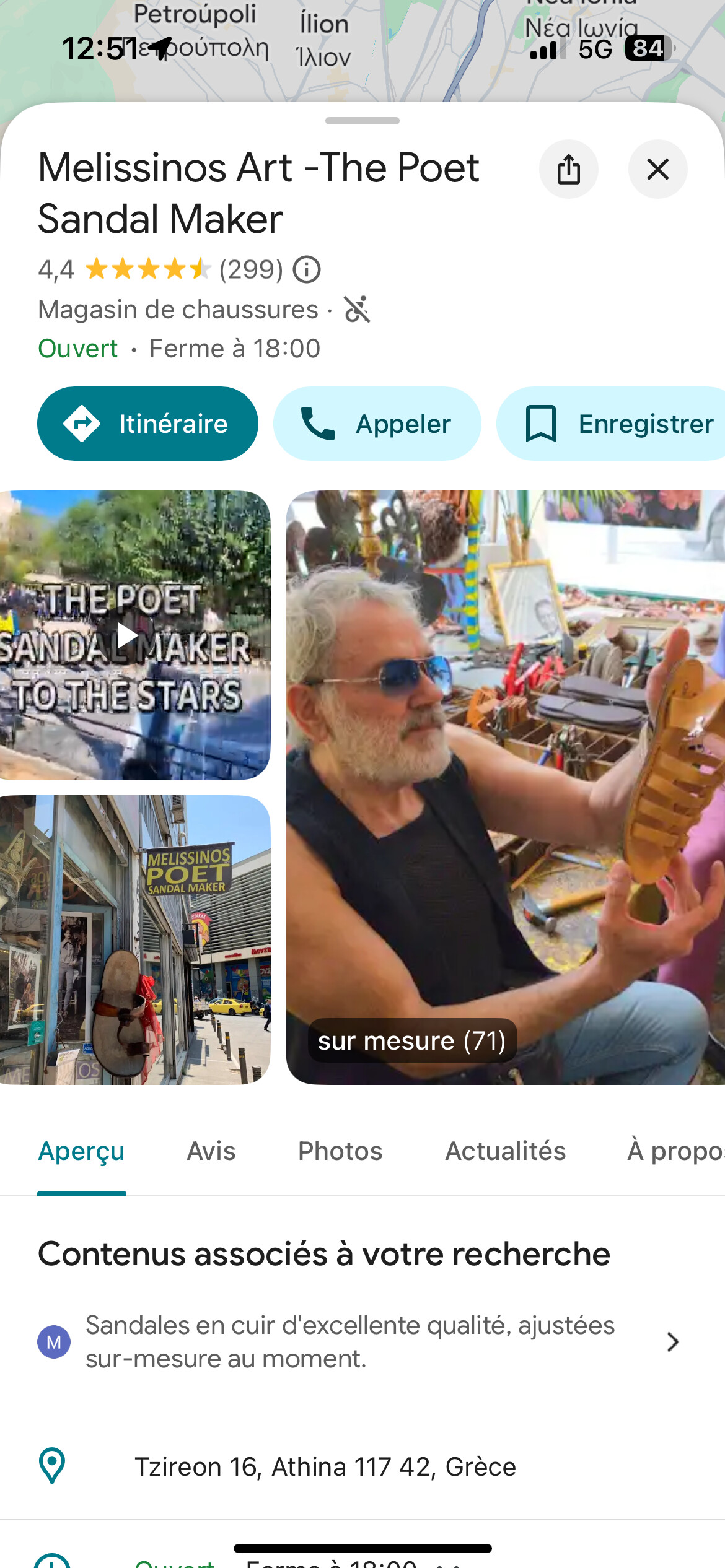Viewport: 725px width, 1568px height.
Task: Close the Melissinos Art place card
Action: point(657,169)
